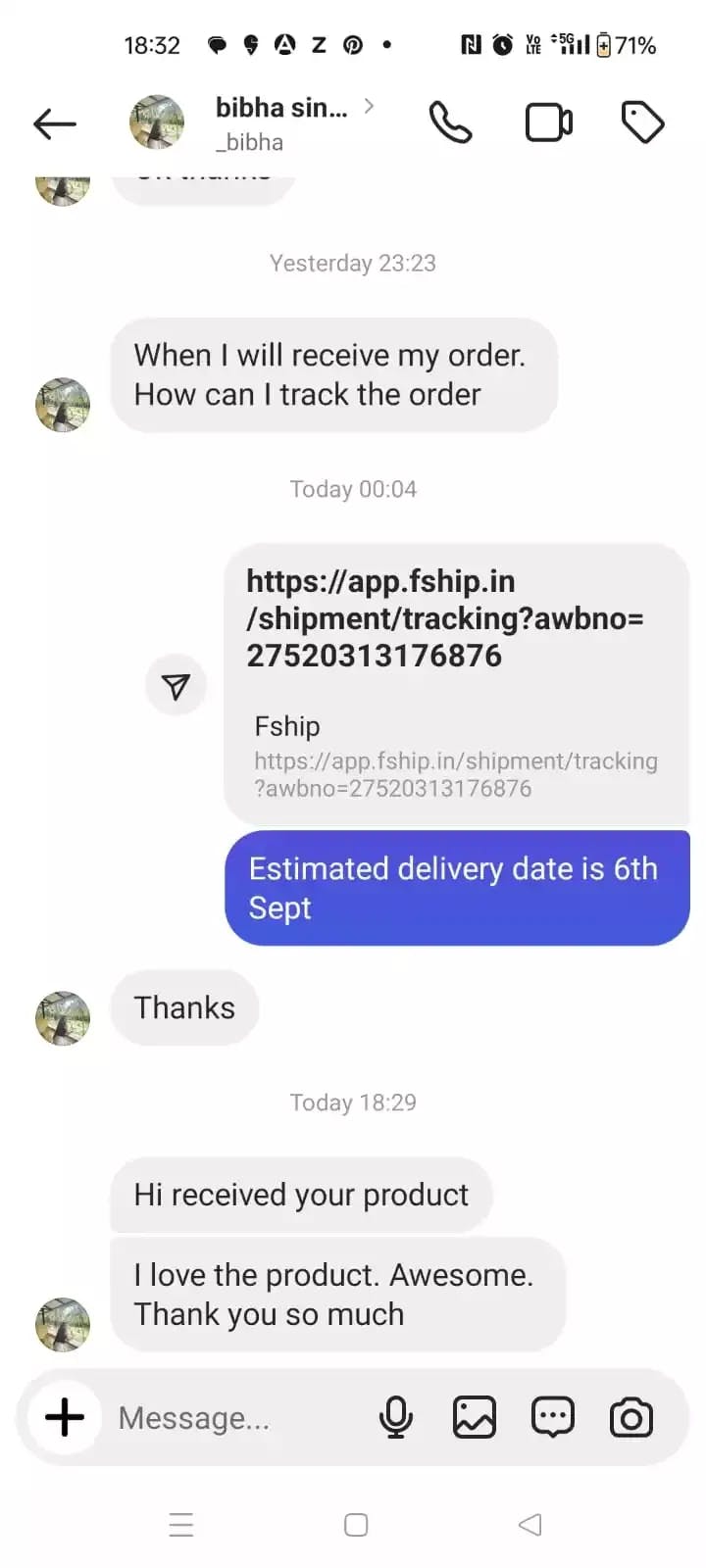The width and height of the screenshot is (706, 1568).
Task: Tap the system home button
Action: (x=356, y=1525)
